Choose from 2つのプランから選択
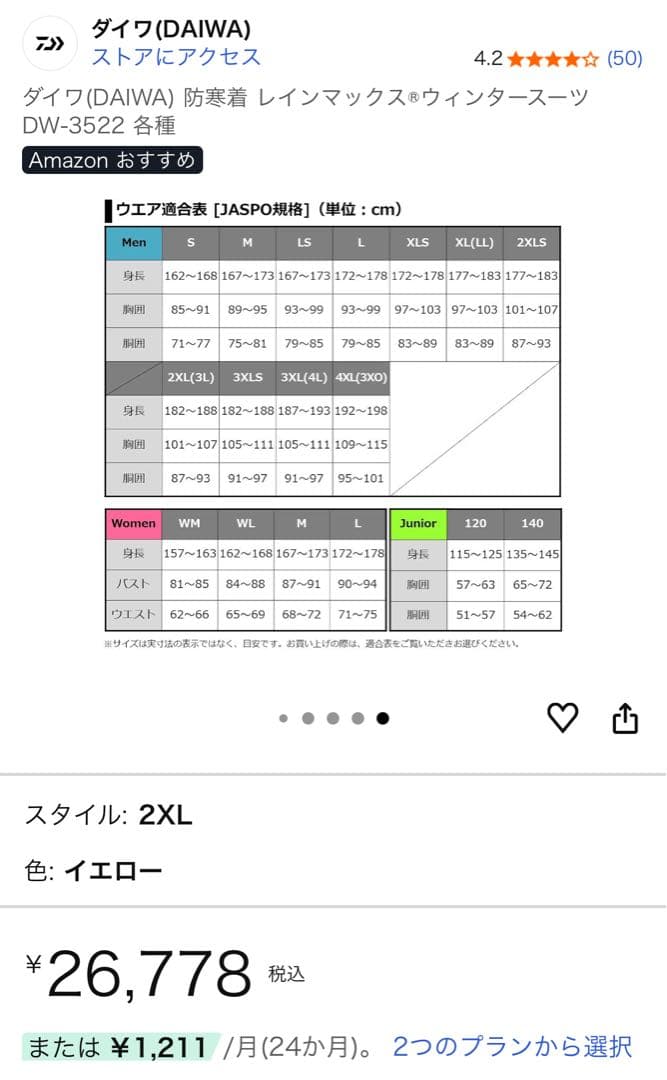The height and width of the screenshot is (1080, 667). coord(512,1047)
